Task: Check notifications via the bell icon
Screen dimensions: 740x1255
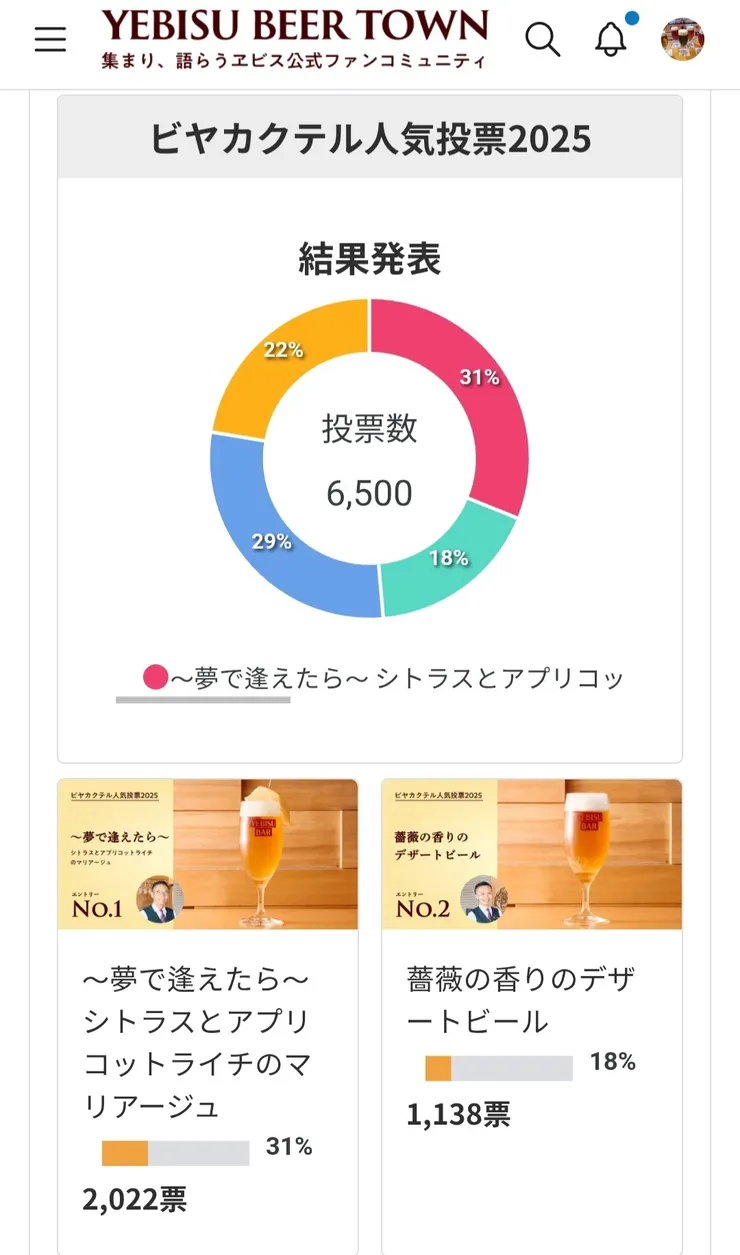Action: [x=610, y=41]
